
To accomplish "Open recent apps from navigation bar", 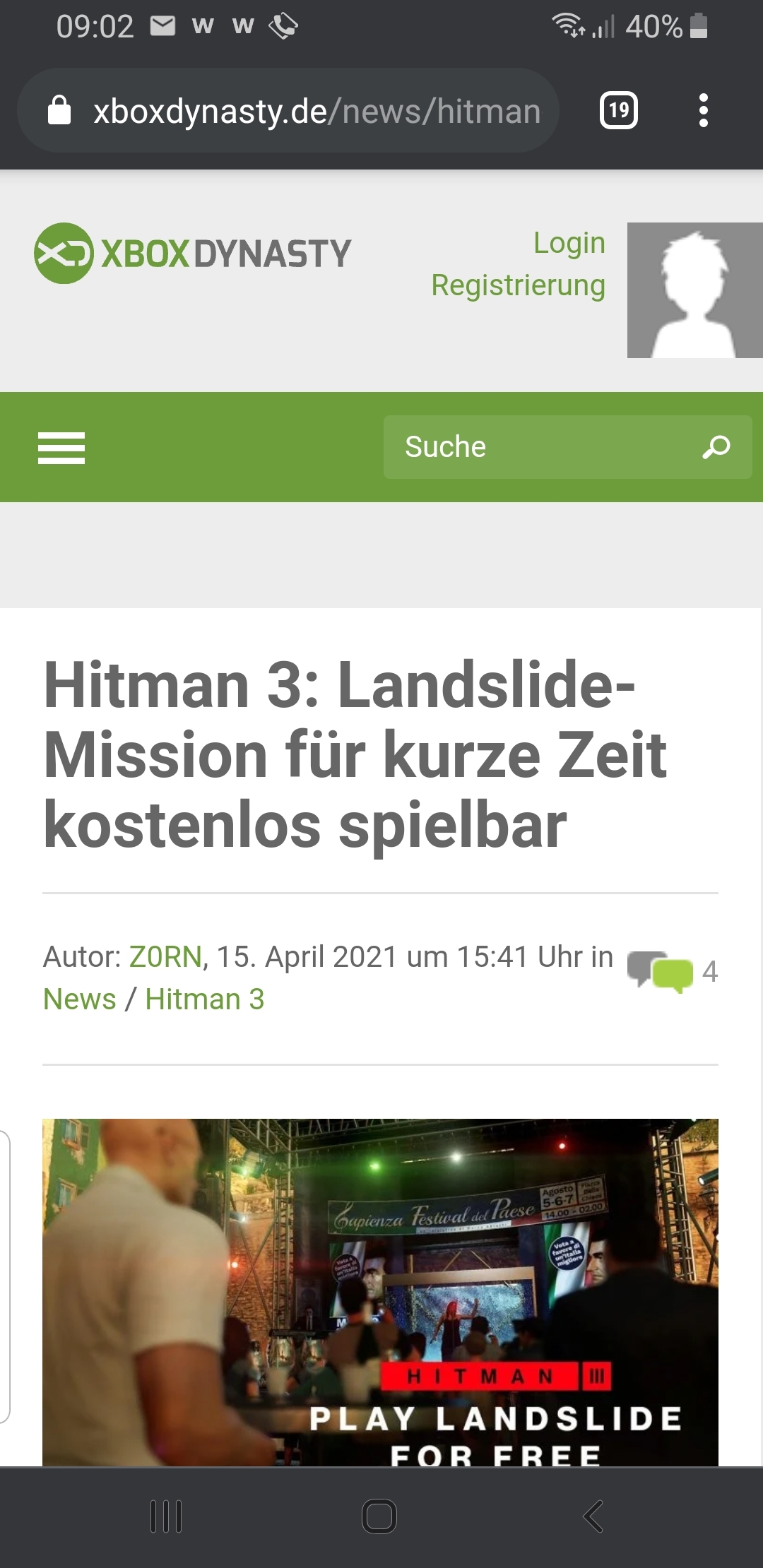I will point(167,1516).
